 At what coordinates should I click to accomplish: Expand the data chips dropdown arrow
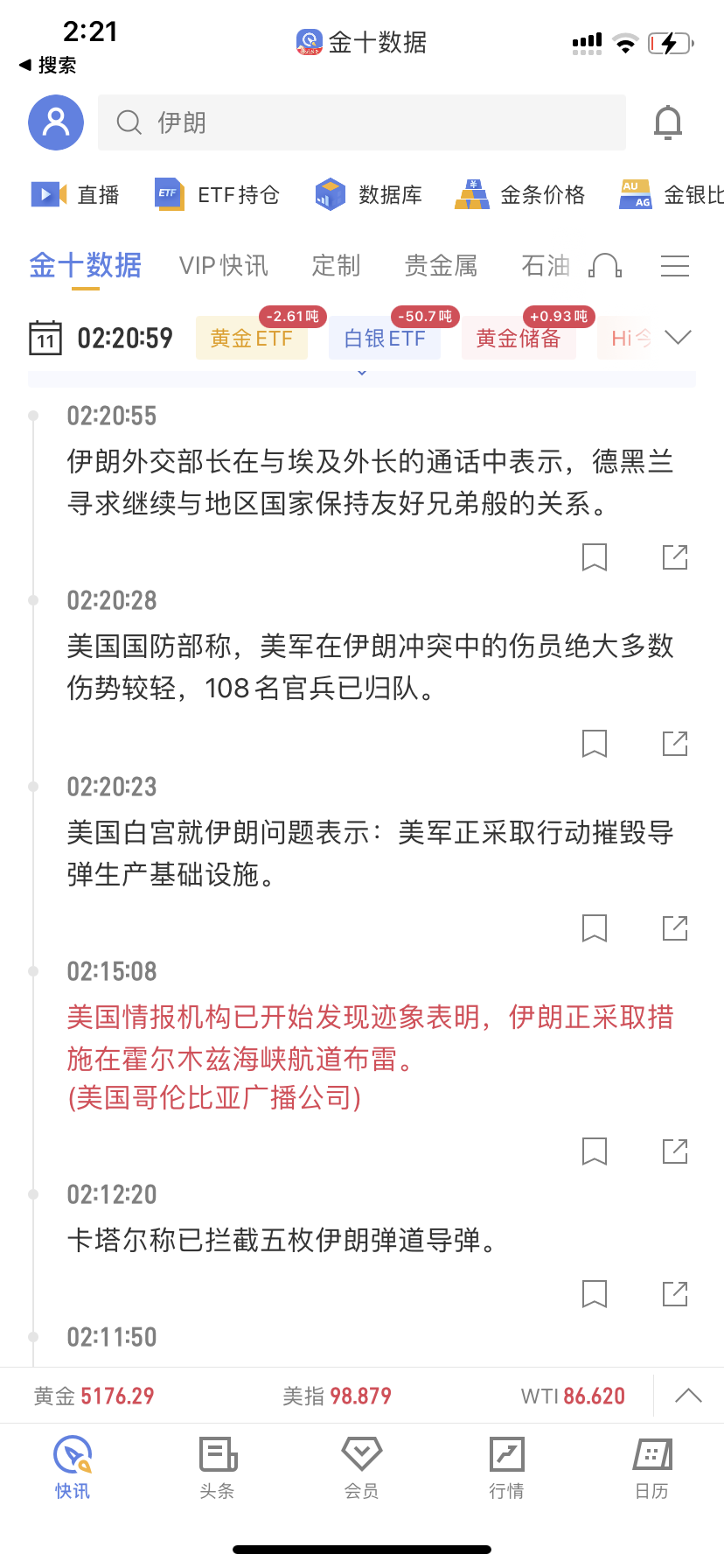(x=679, y=338)
